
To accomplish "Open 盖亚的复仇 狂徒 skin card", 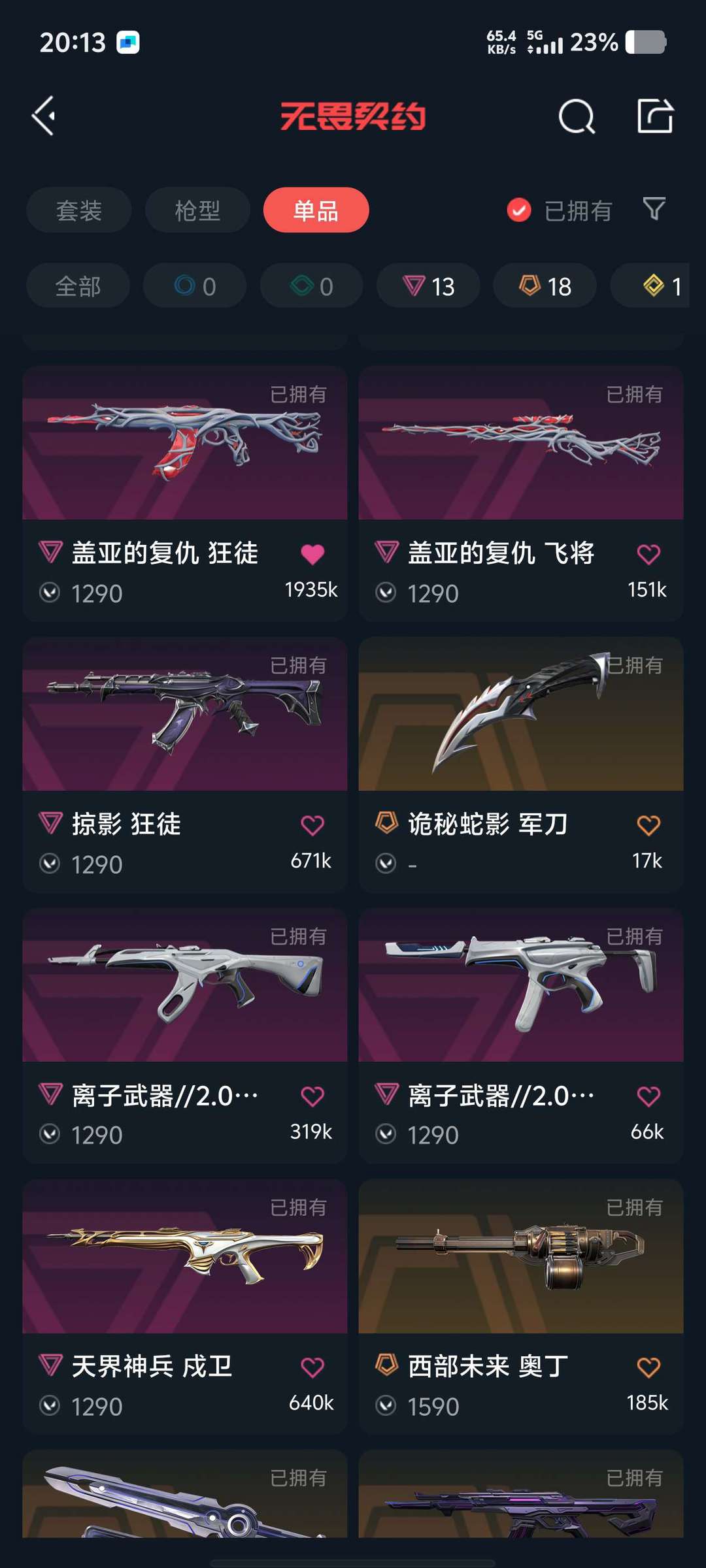I will tap(185, 494).
